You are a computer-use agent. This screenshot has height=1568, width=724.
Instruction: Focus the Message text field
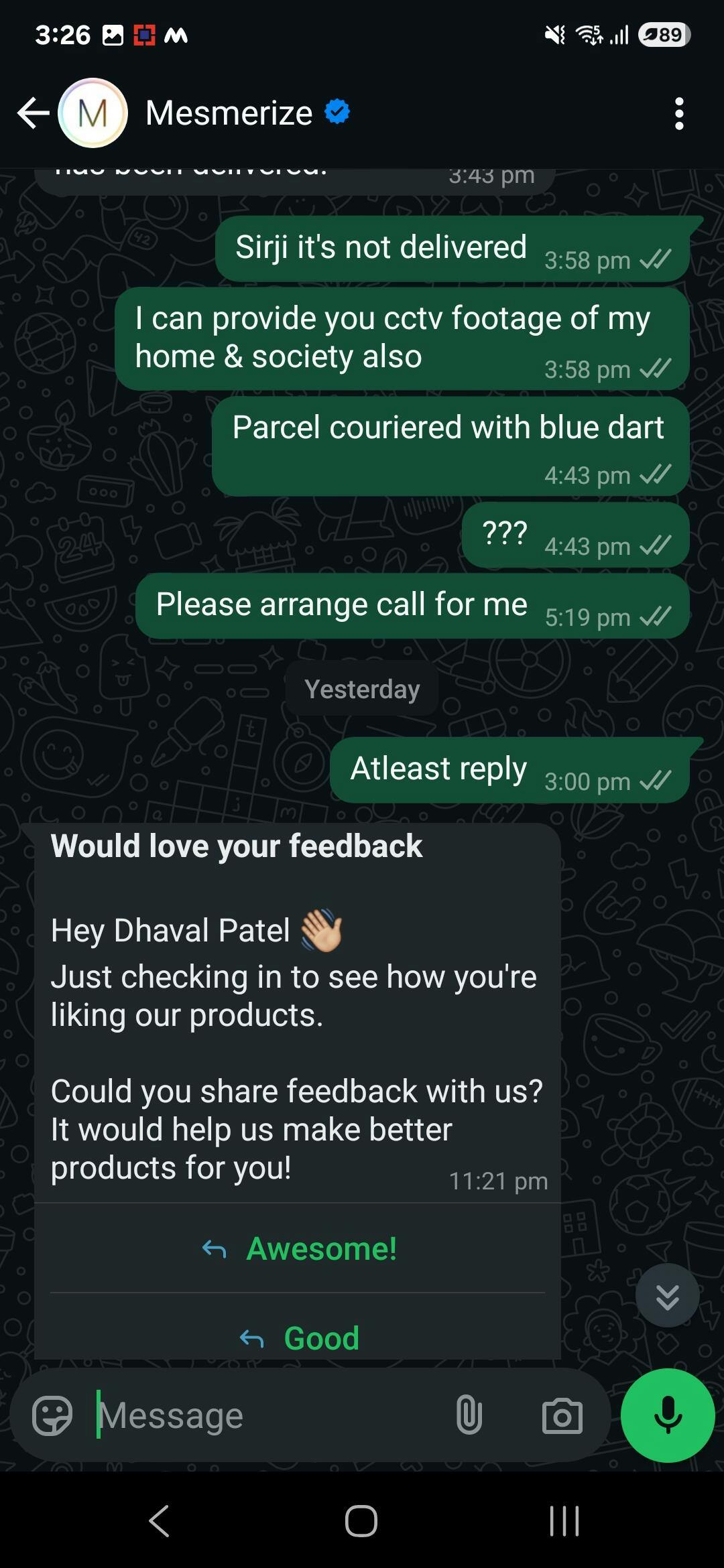tap(268, 1416)
